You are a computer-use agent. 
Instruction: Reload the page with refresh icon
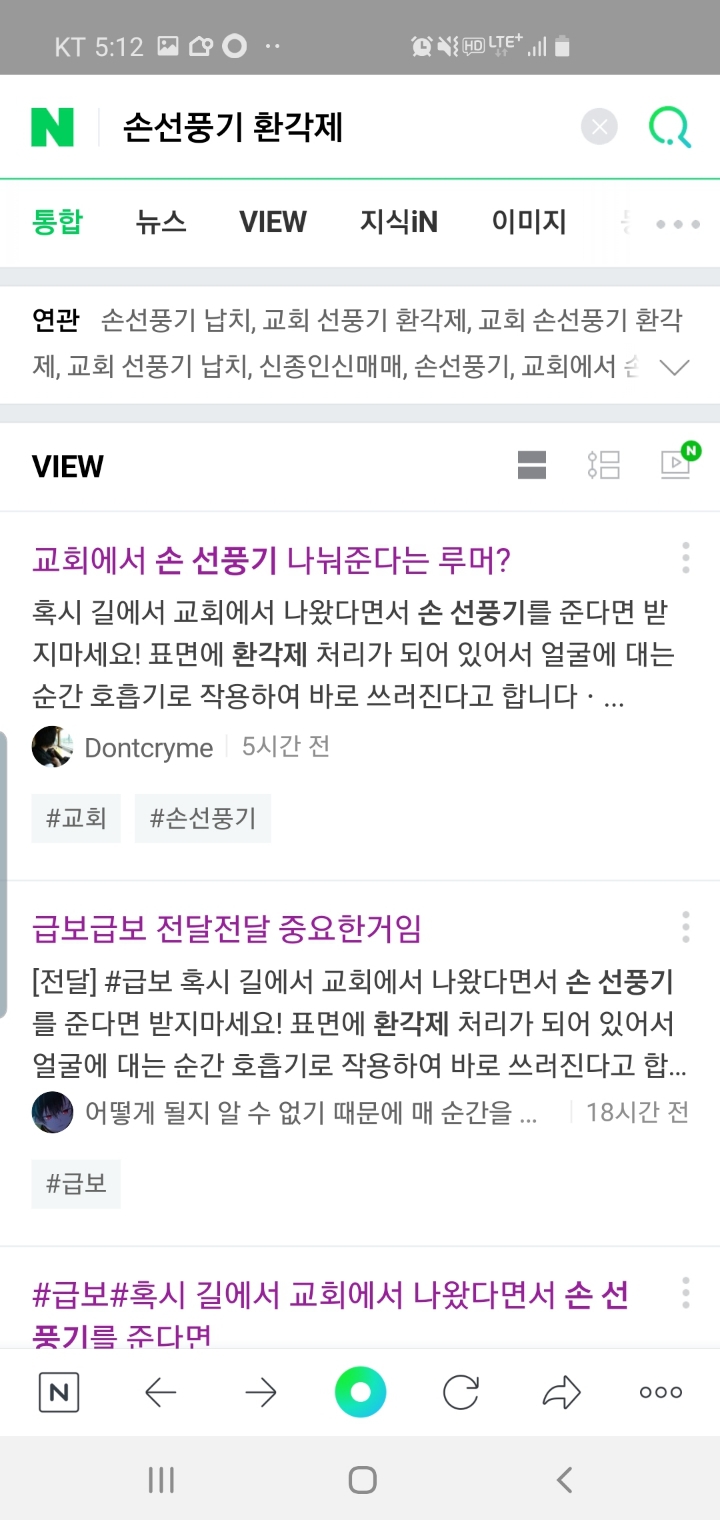point(460,1392)
